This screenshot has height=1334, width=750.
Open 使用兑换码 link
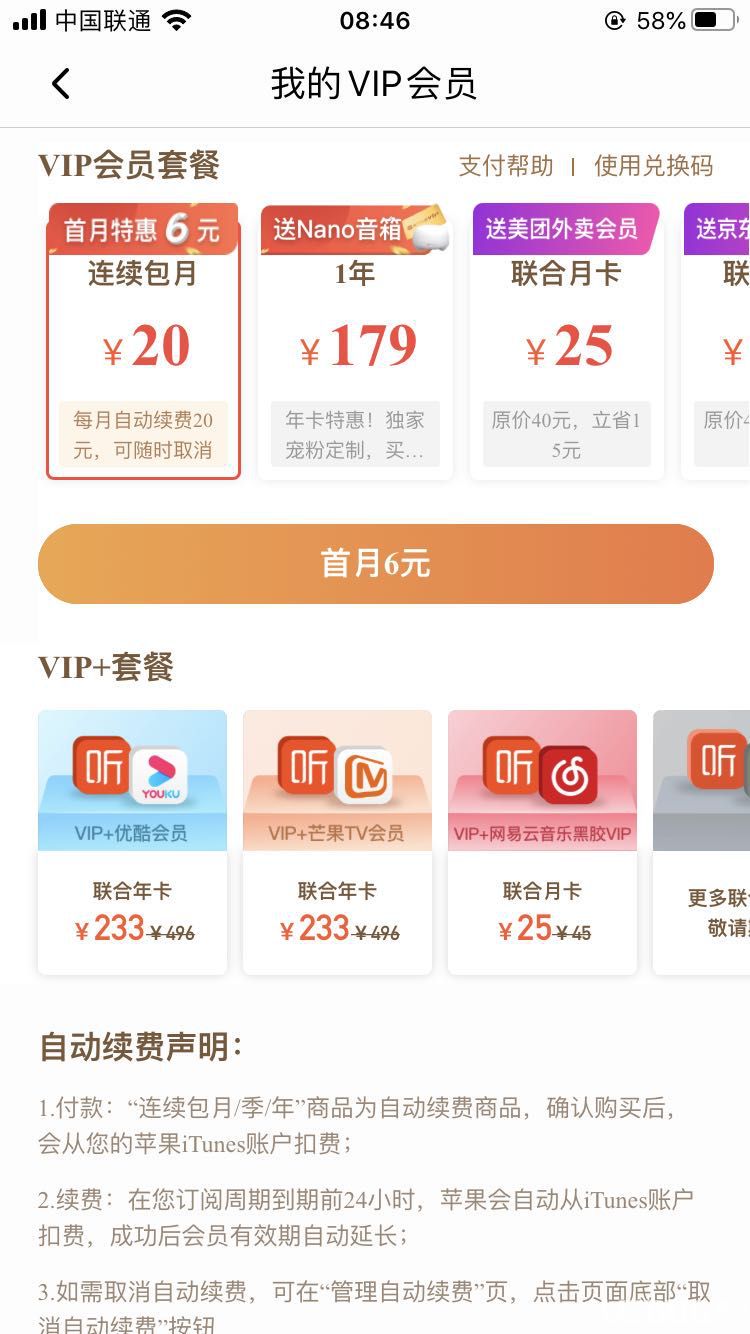[653, 166]
